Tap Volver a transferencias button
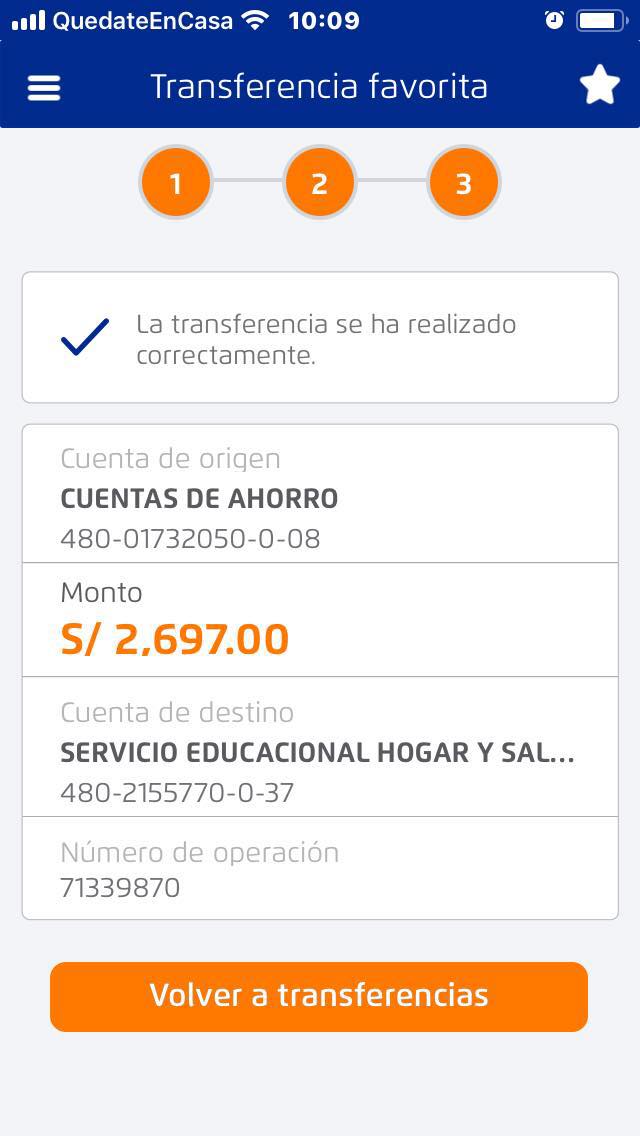Screen dimensions: 640x1136 [319, 996]
